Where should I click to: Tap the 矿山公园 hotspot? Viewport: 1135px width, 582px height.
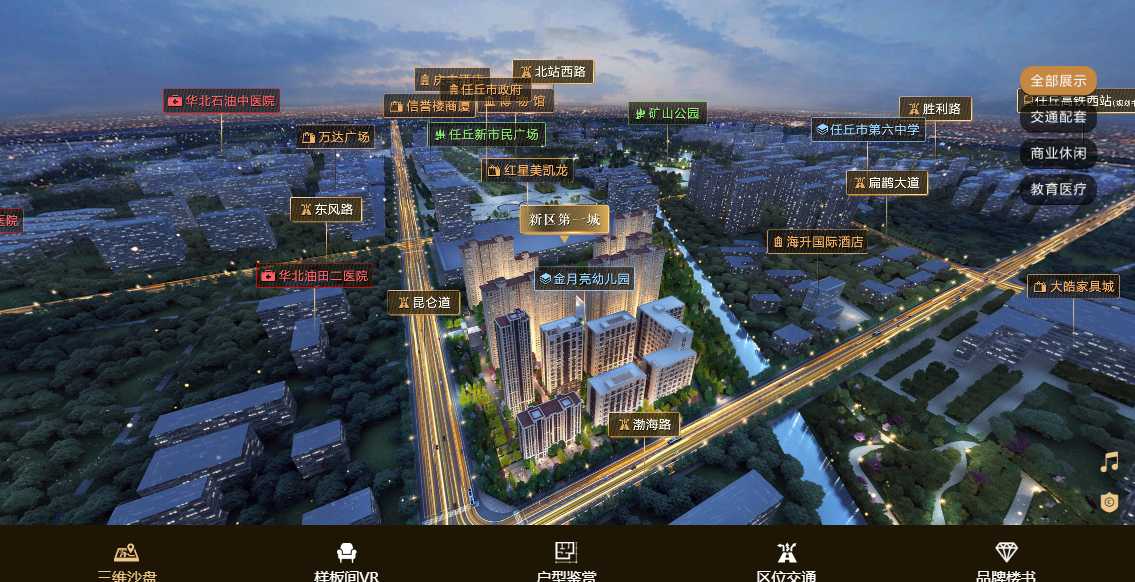coord(667,113)
